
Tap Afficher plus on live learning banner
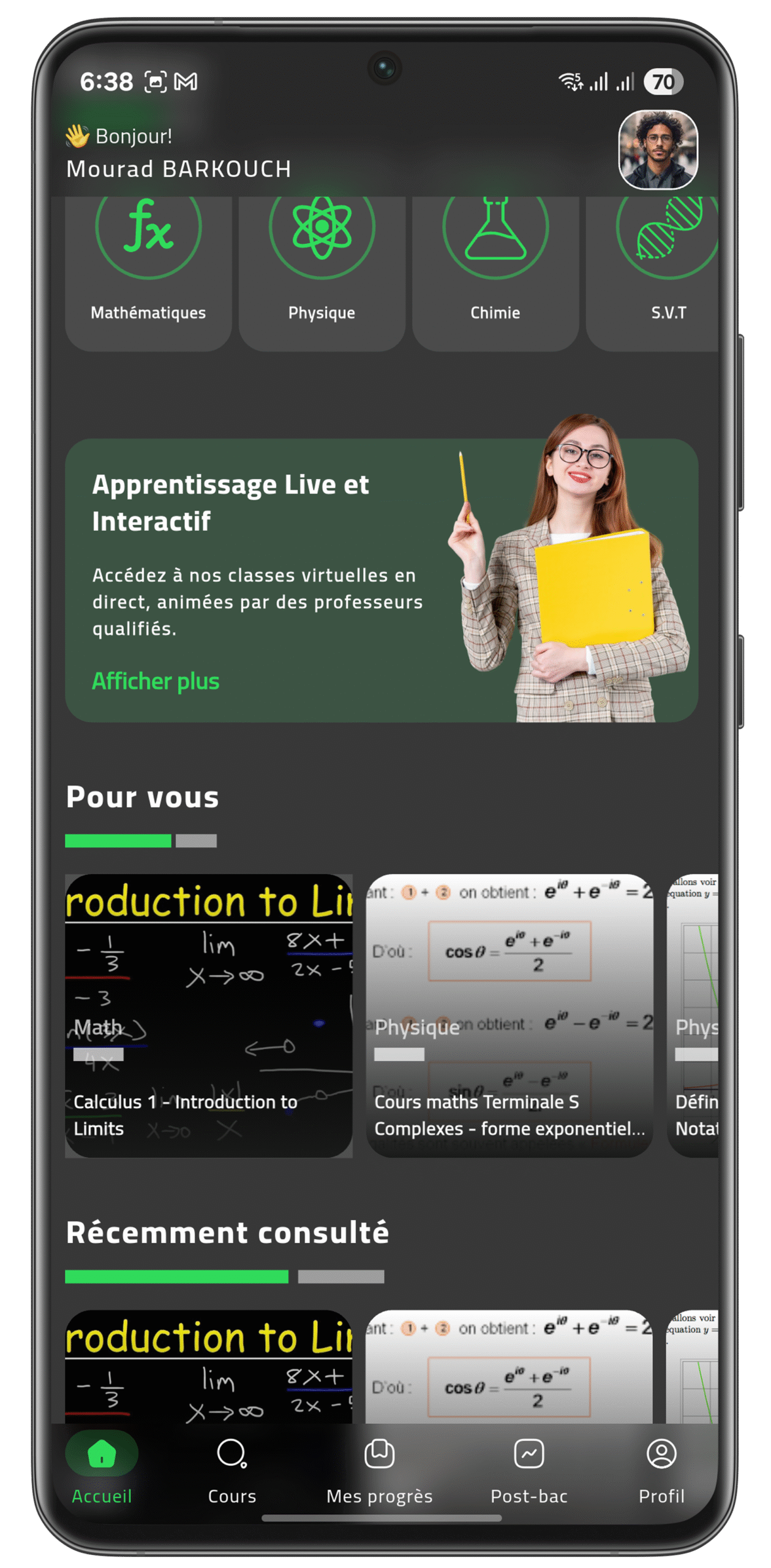(156, 681)
